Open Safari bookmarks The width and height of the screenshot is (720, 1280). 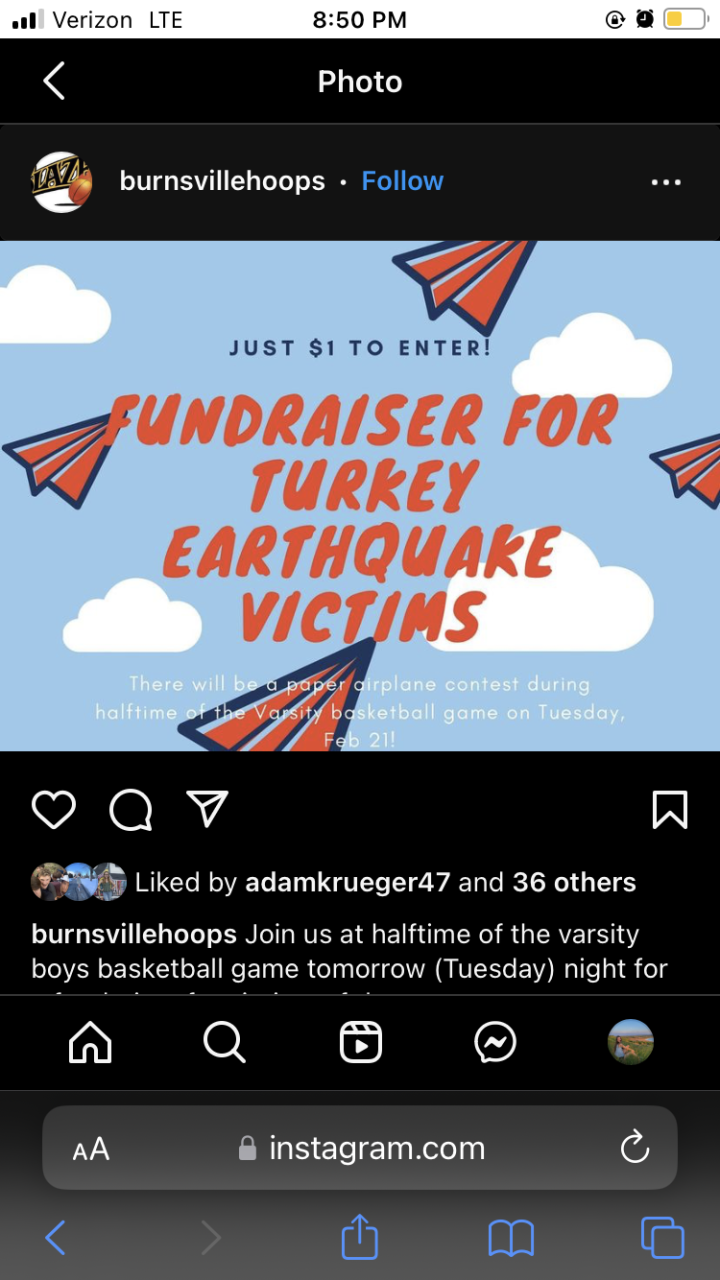pos(511,1238)
